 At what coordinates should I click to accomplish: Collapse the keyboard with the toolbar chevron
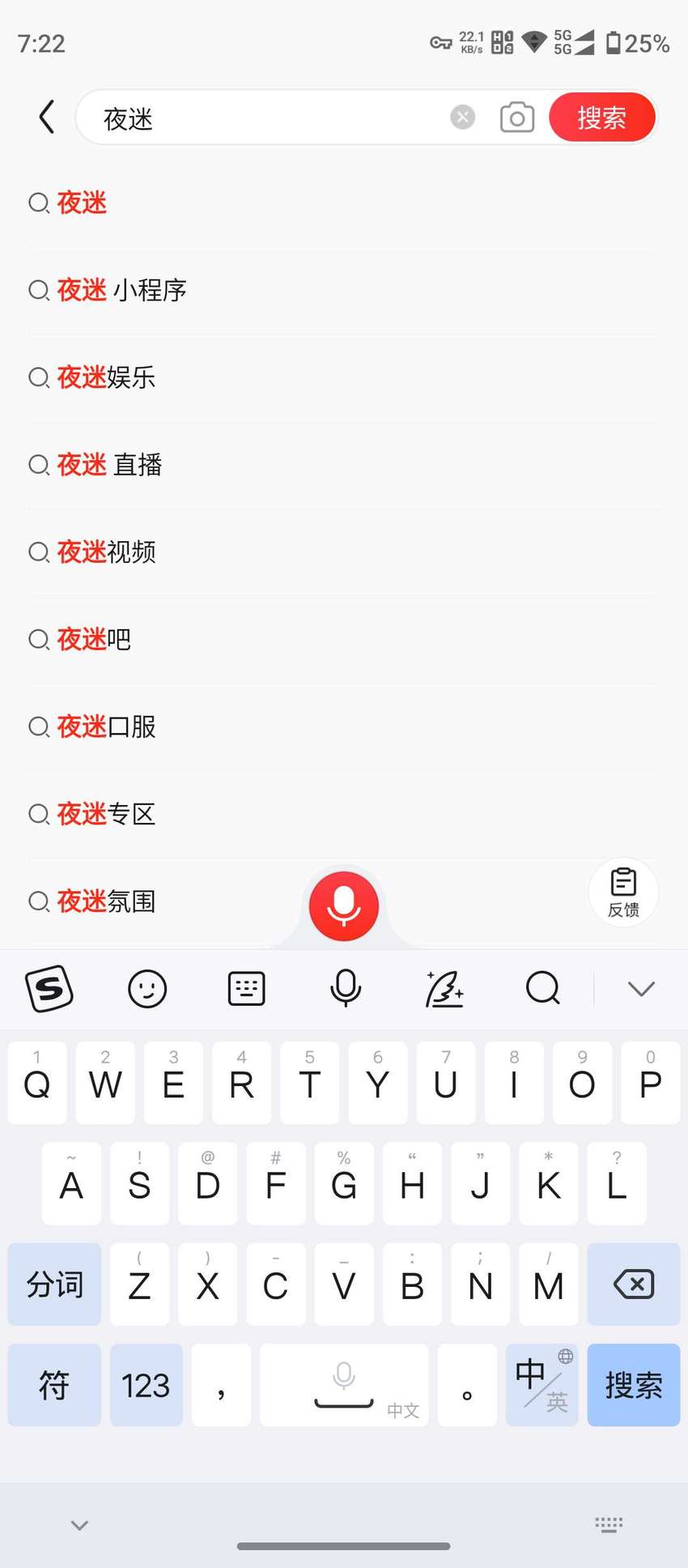tap(641, 989)
